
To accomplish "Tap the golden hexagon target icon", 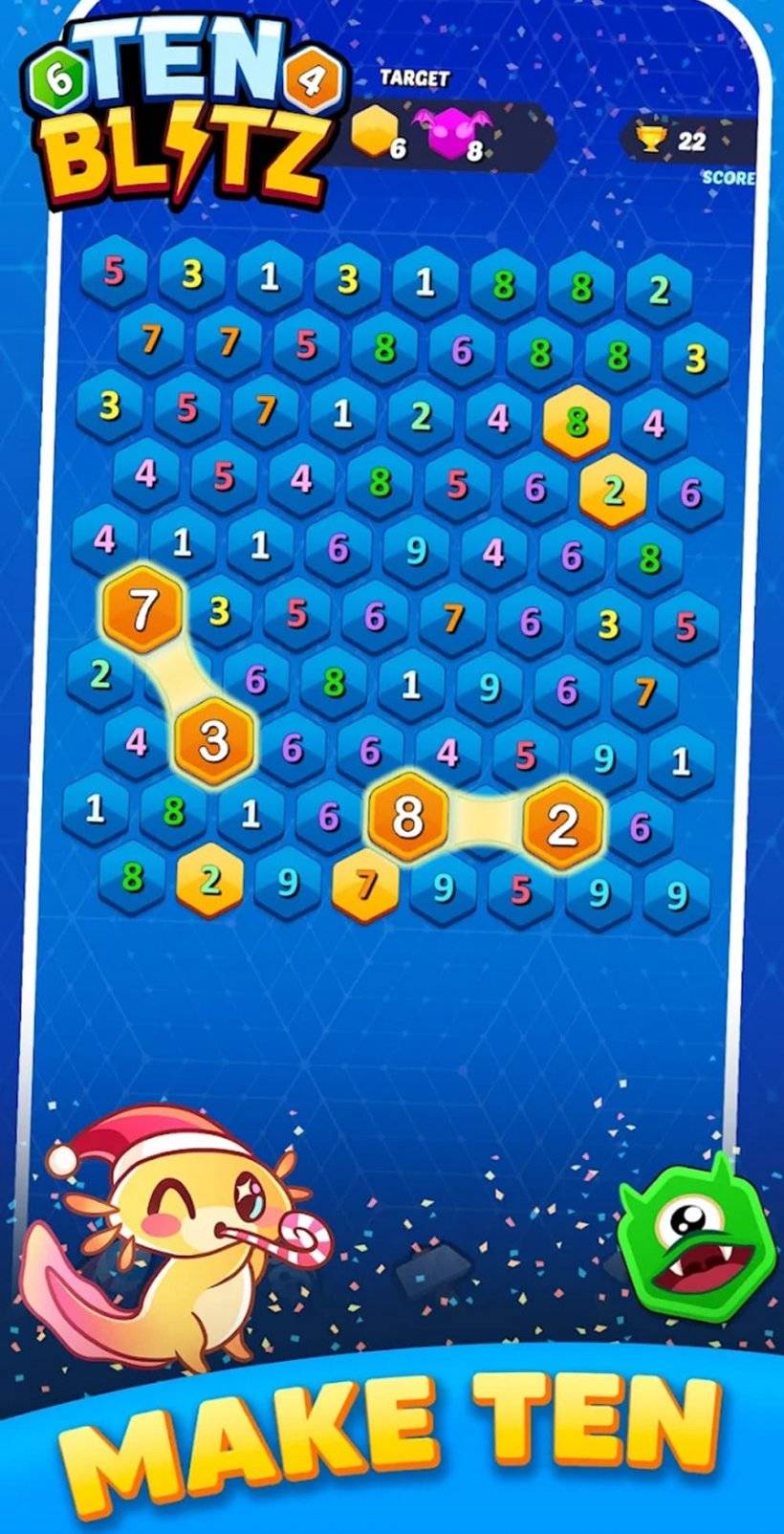I will [x=373, y=132].
